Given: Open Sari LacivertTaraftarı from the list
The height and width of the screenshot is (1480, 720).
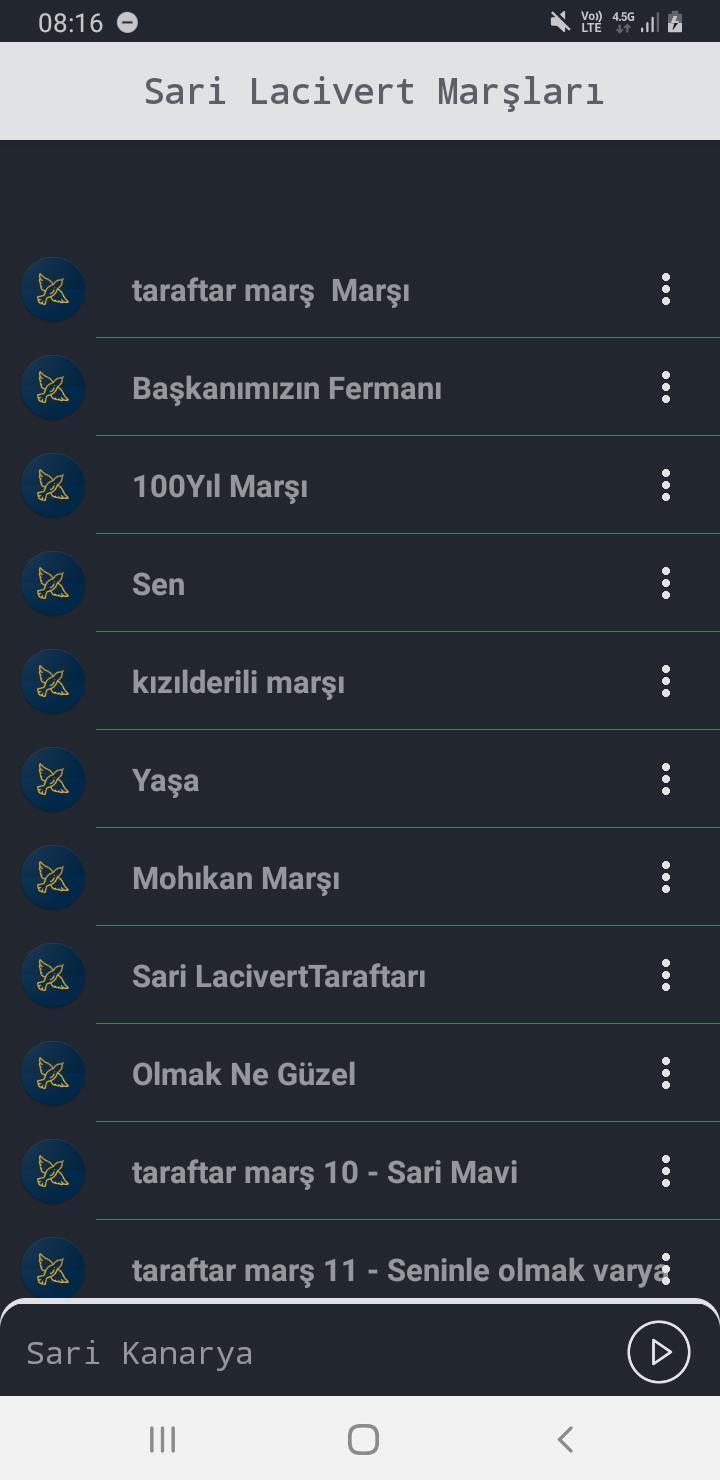Looking at the screenshot, I should pos(279,977).
